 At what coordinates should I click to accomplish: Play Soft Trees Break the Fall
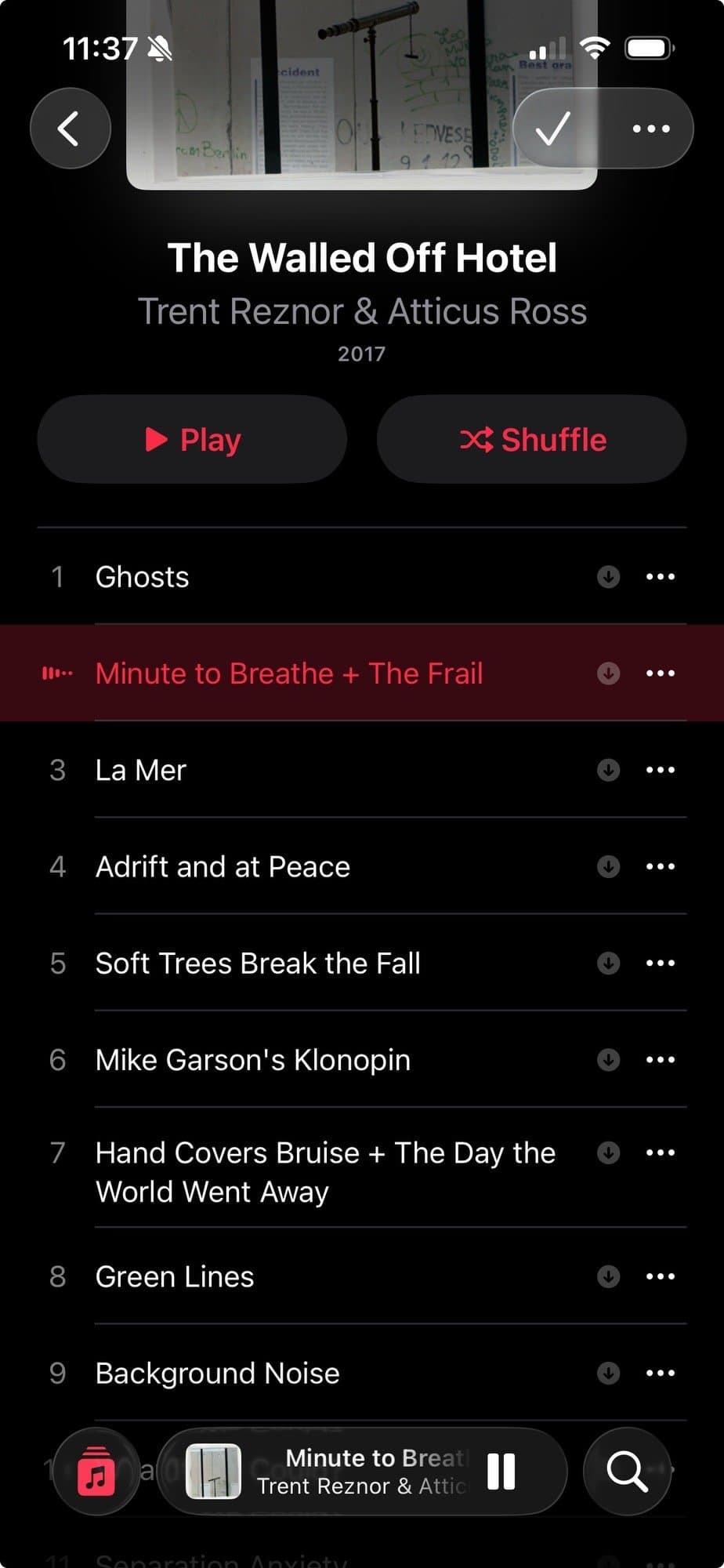pyautogui.click(x=258, y=964)
